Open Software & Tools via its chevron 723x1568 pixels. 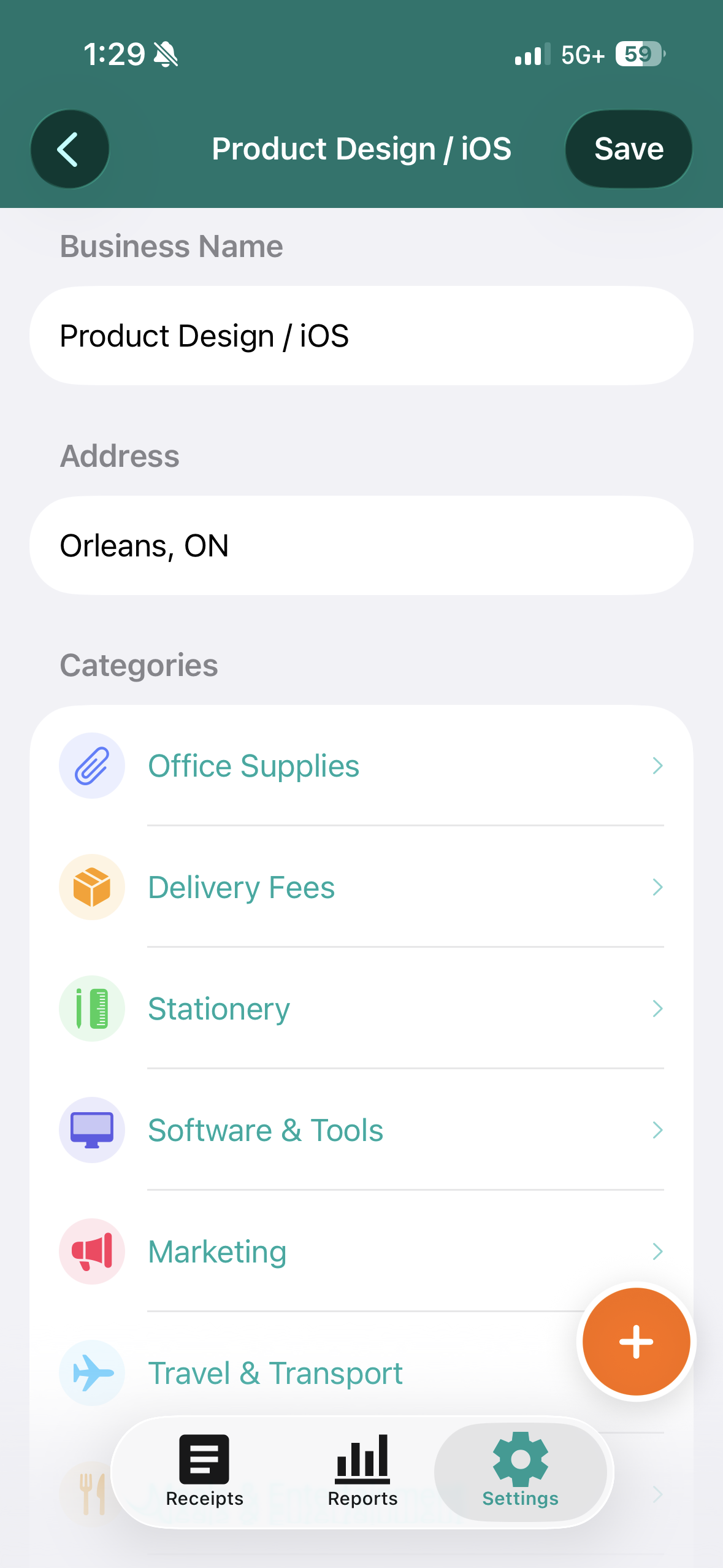click(658, 1130)
